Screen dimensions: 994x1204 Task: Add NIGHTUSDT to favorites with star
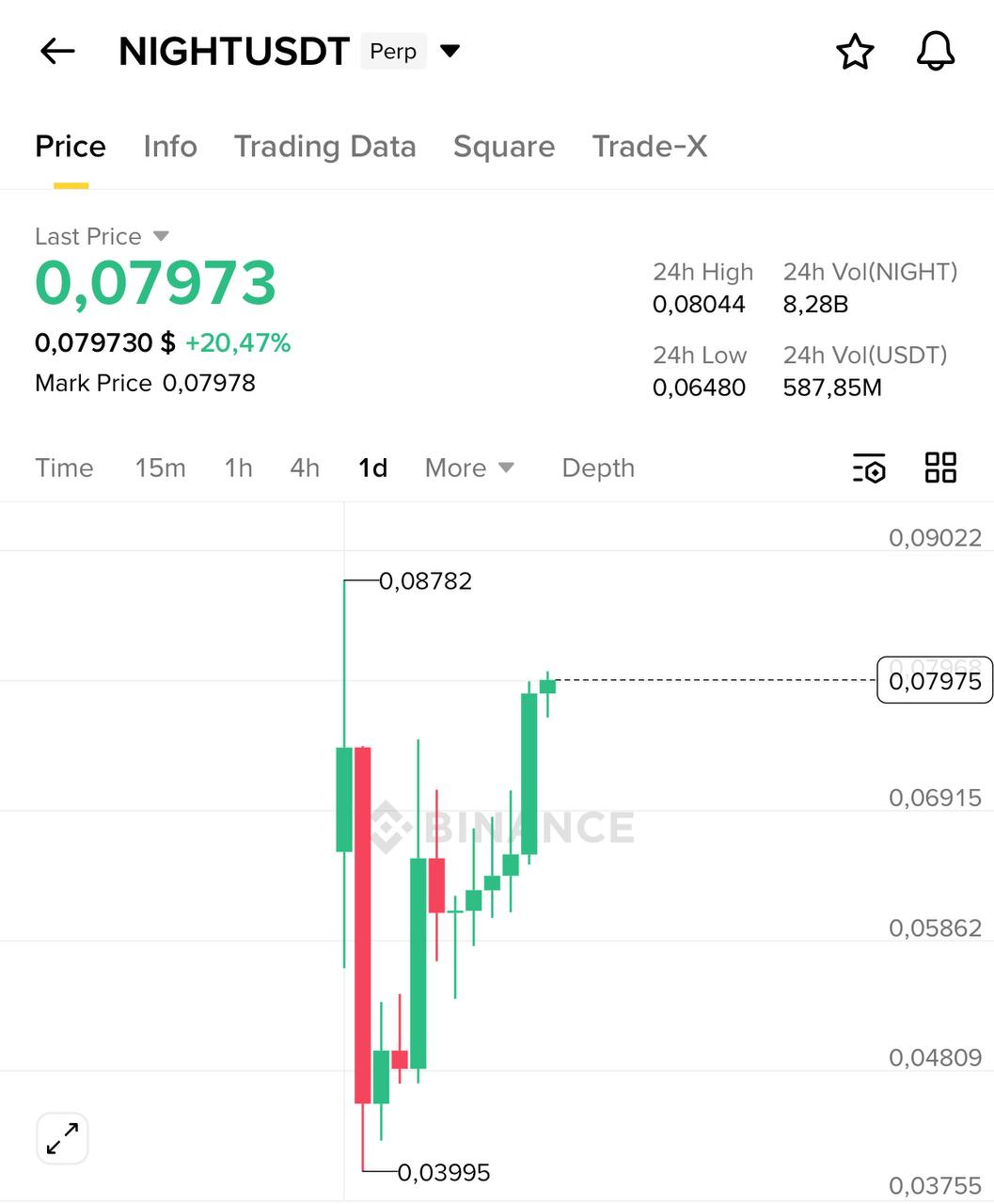coord(855,52)
